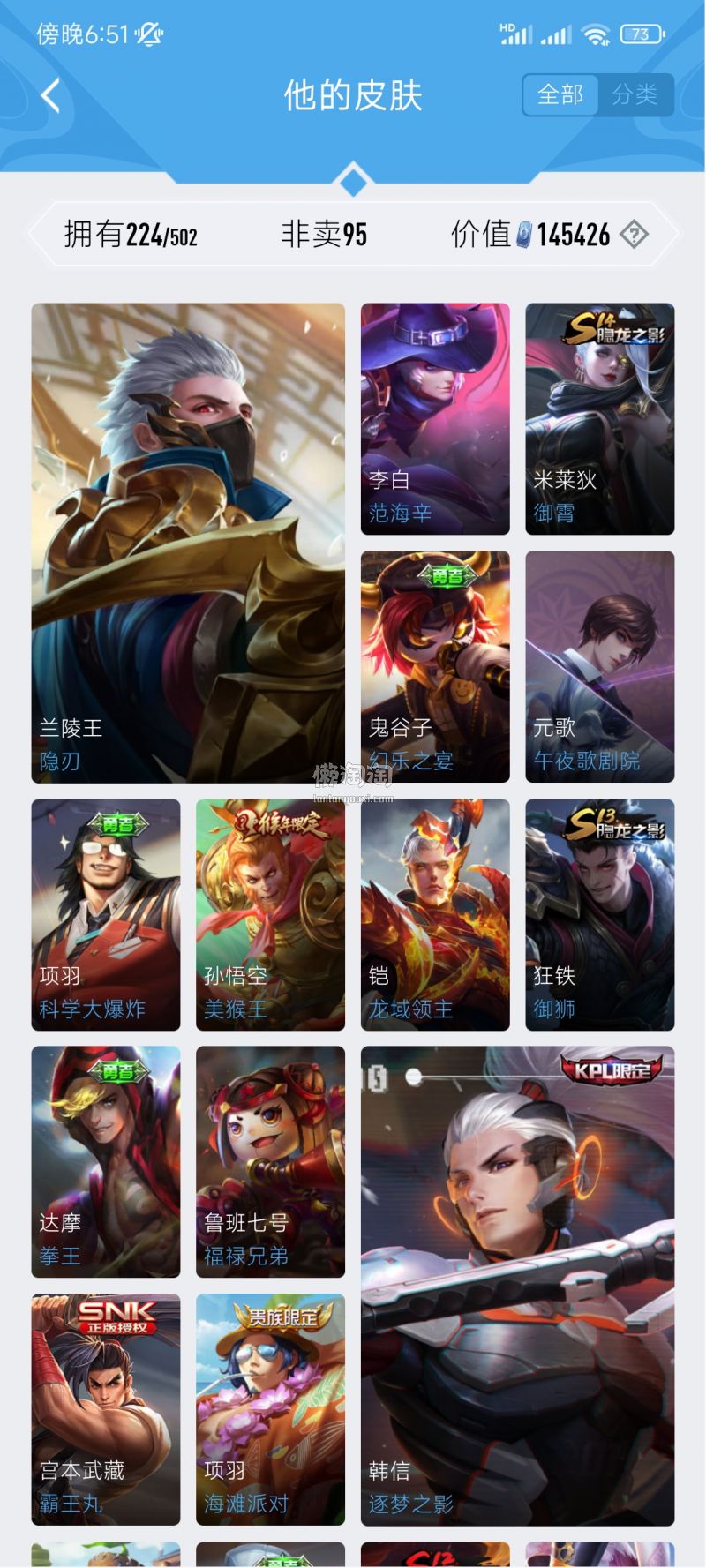The height and width of the screenshot is (1568, 706).
Task: View 达摩 拳王 skin
Action: (106, 1161)
